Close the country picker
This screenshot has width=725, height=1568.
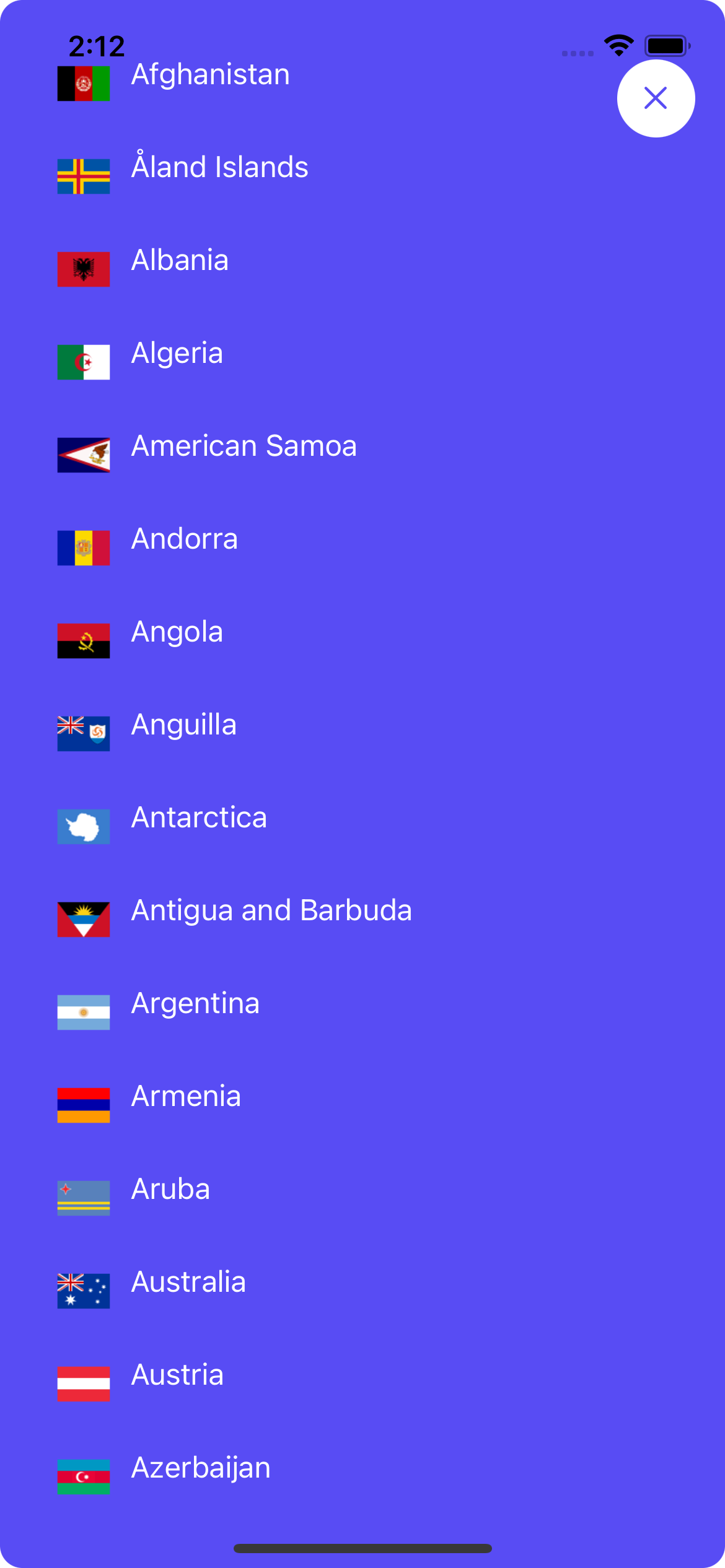[x=656, y=98]
